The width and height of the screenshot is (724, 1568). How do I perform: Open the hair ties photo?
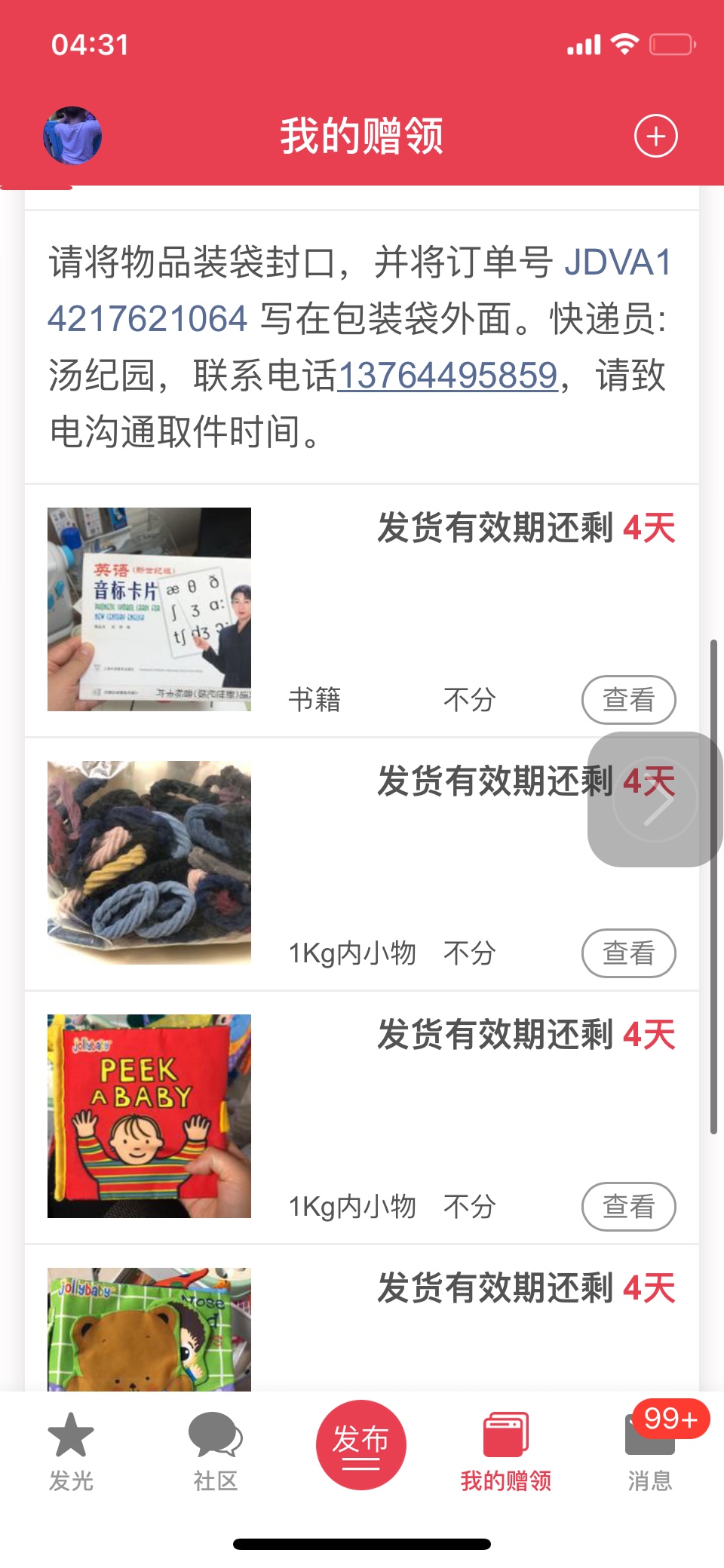(149, 863)
